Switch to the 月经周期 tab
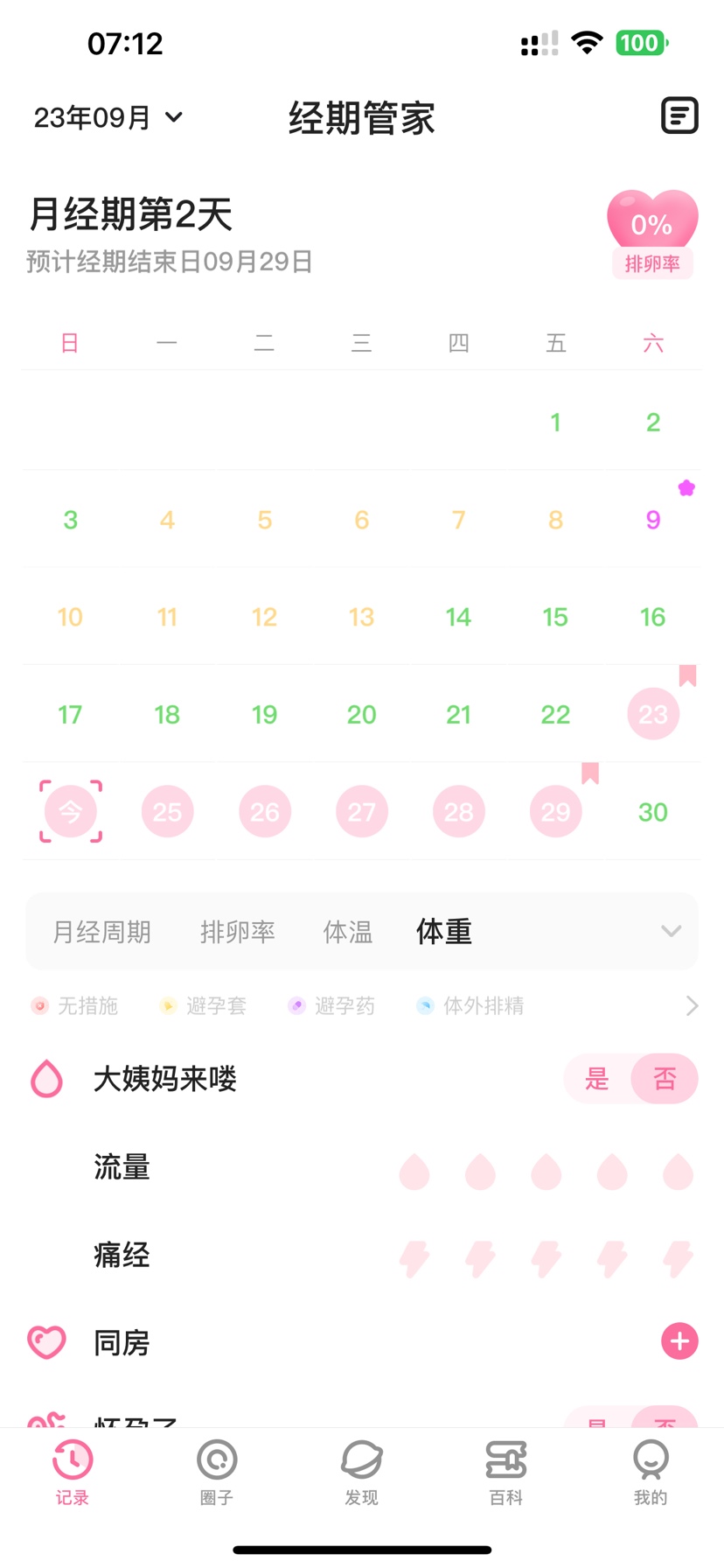The width and height of the screenshot is (724, 1568). coord(101,932)
